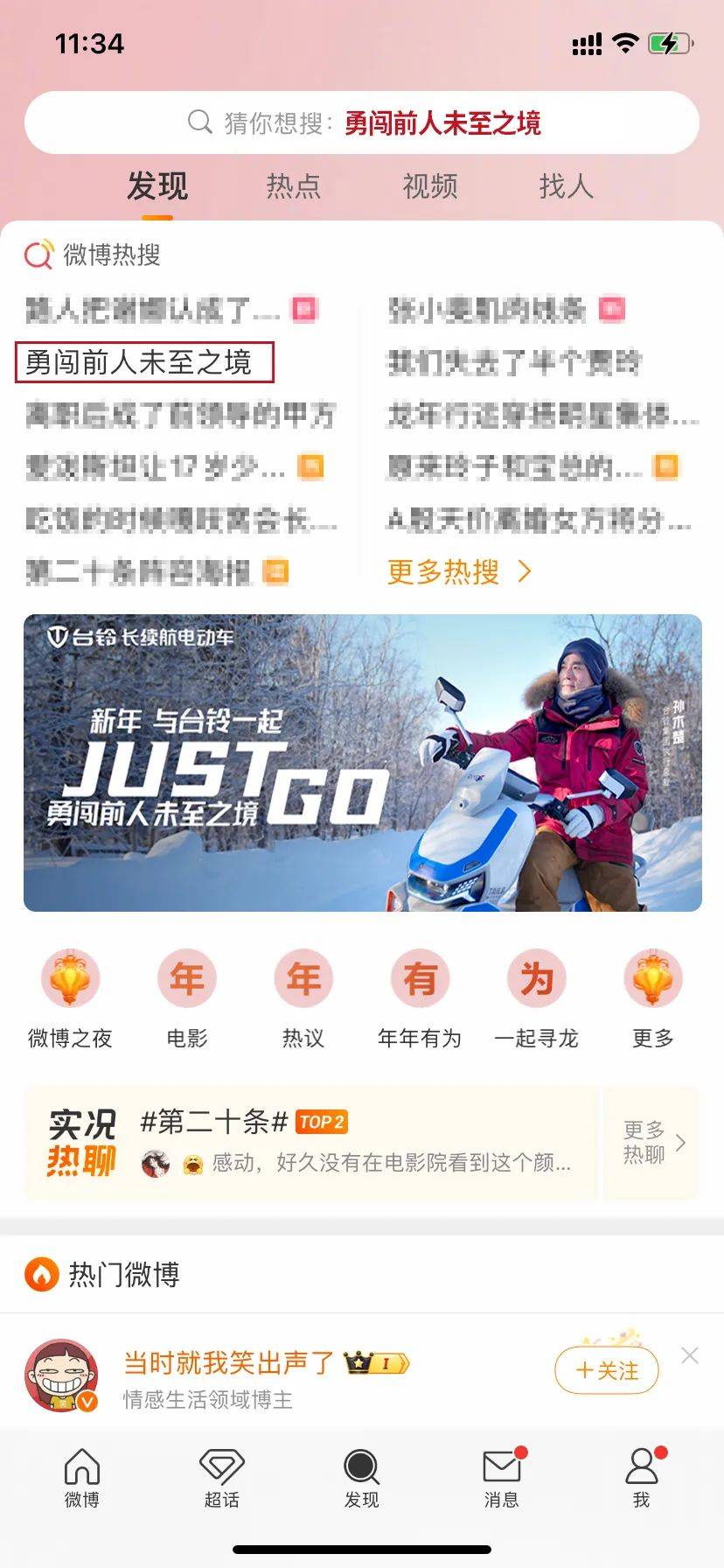The image size is (724, 1568).
Task: Open the 我 profile tab
Action: [x=641, y=1477]
